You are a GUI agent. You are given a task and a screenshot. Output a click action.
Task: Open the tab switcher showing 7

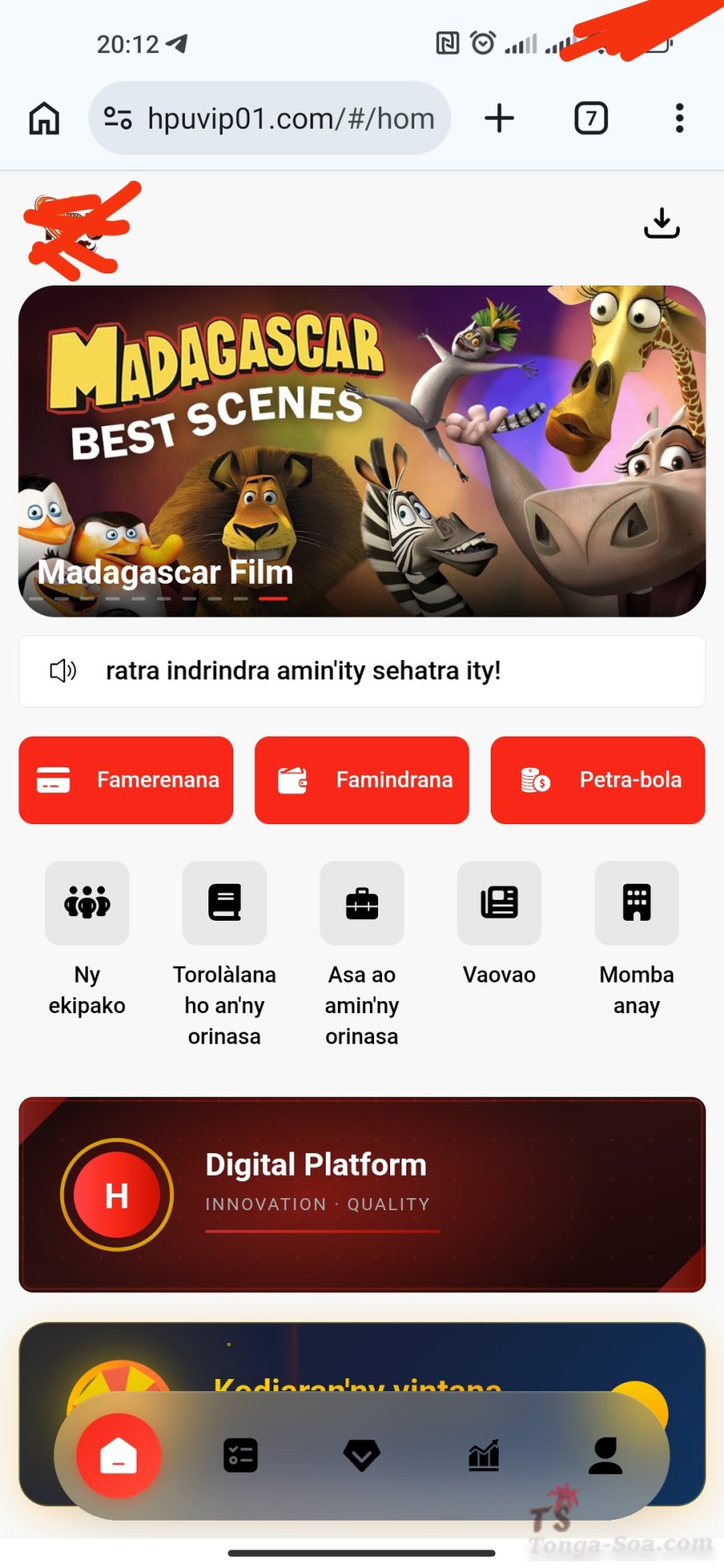tap(591, 118)
